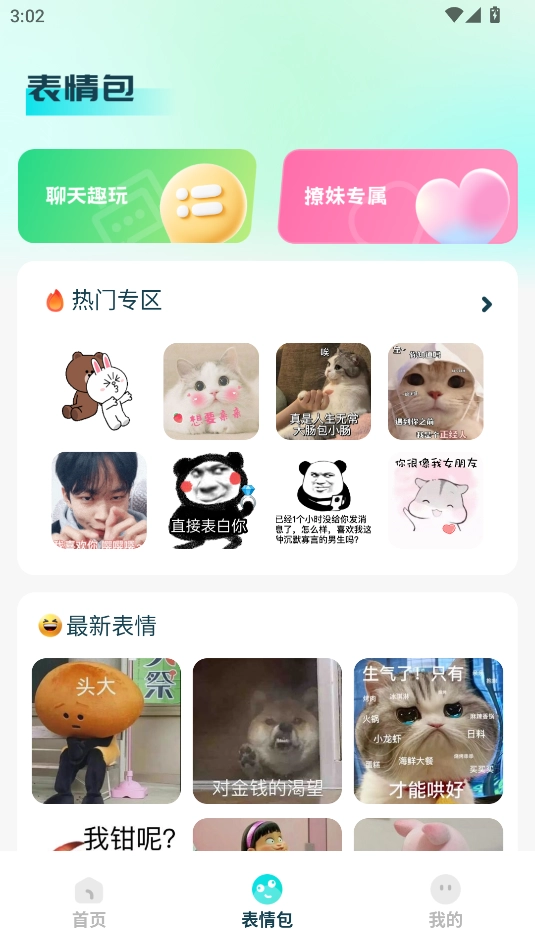Open the brown bear and bunny sticker
The height and width of the screenshot is (951, 535).
coord(99,391)
